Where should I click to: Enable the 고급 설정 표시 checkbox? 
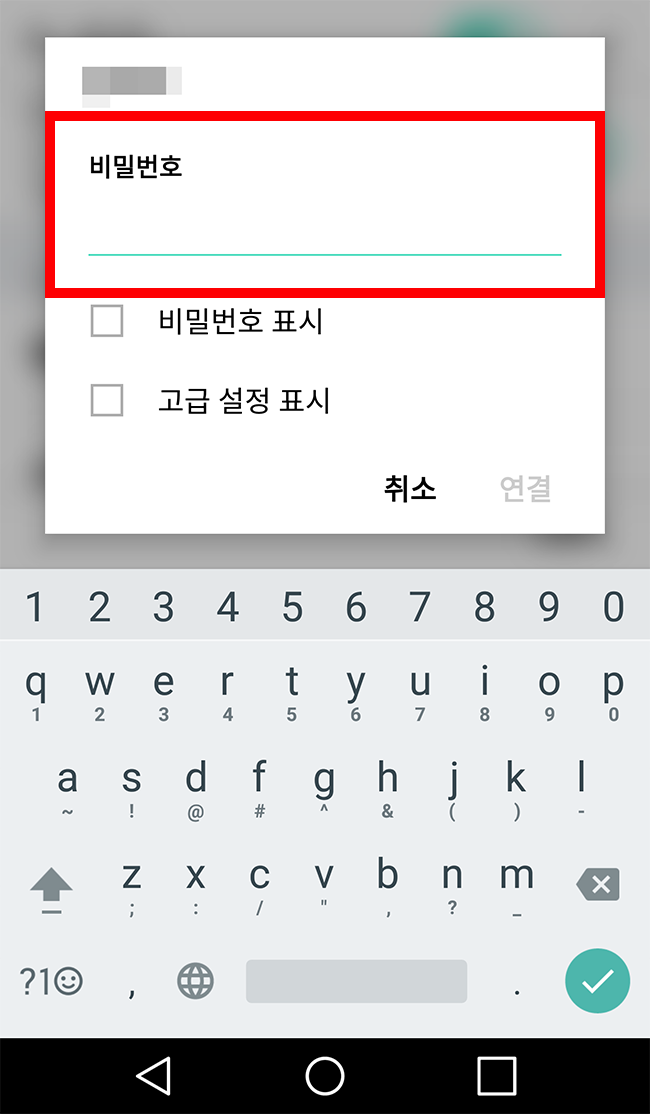click(x=107, y=400)
